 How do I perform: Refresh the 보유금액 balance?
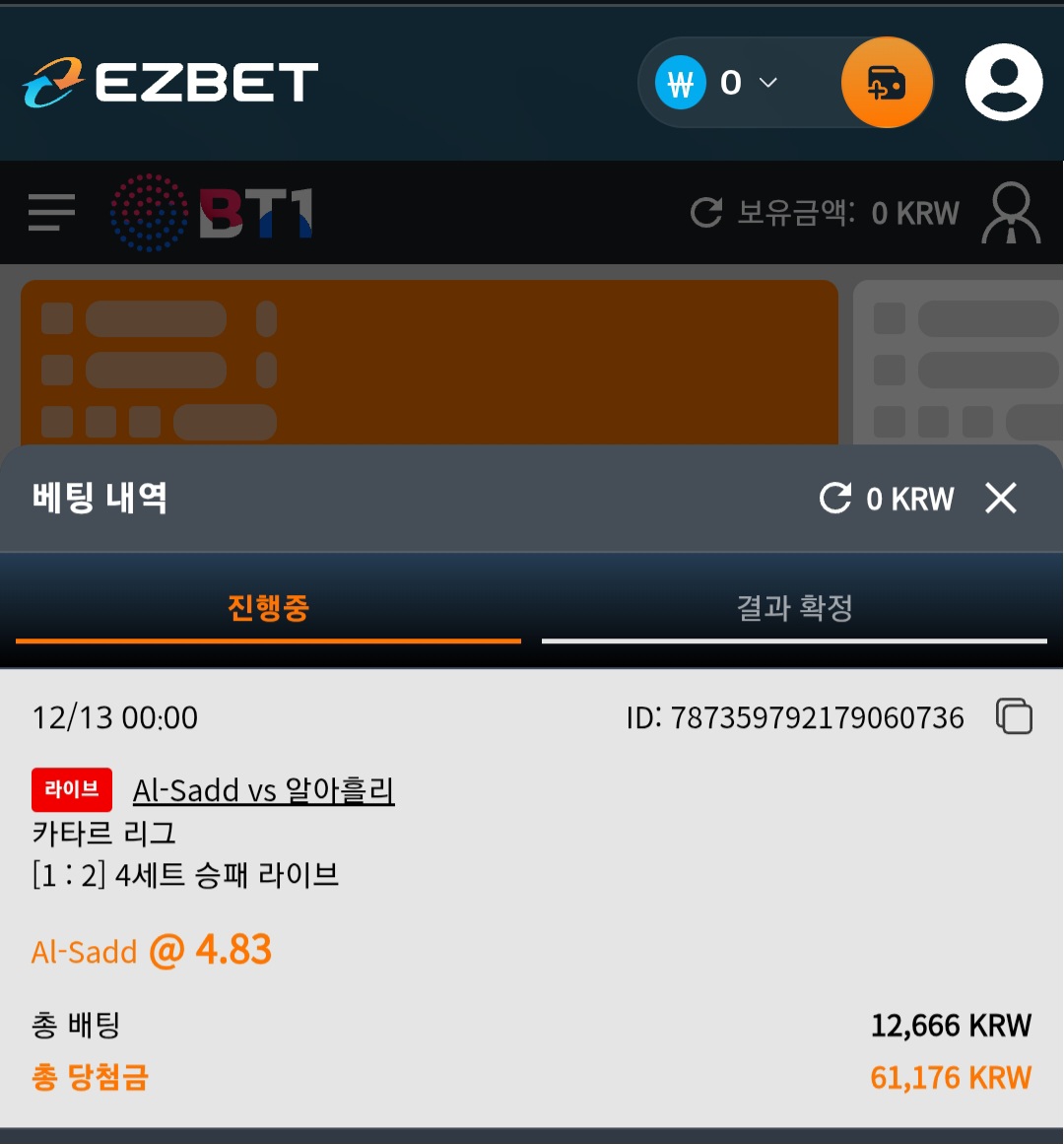pos(706,212)
